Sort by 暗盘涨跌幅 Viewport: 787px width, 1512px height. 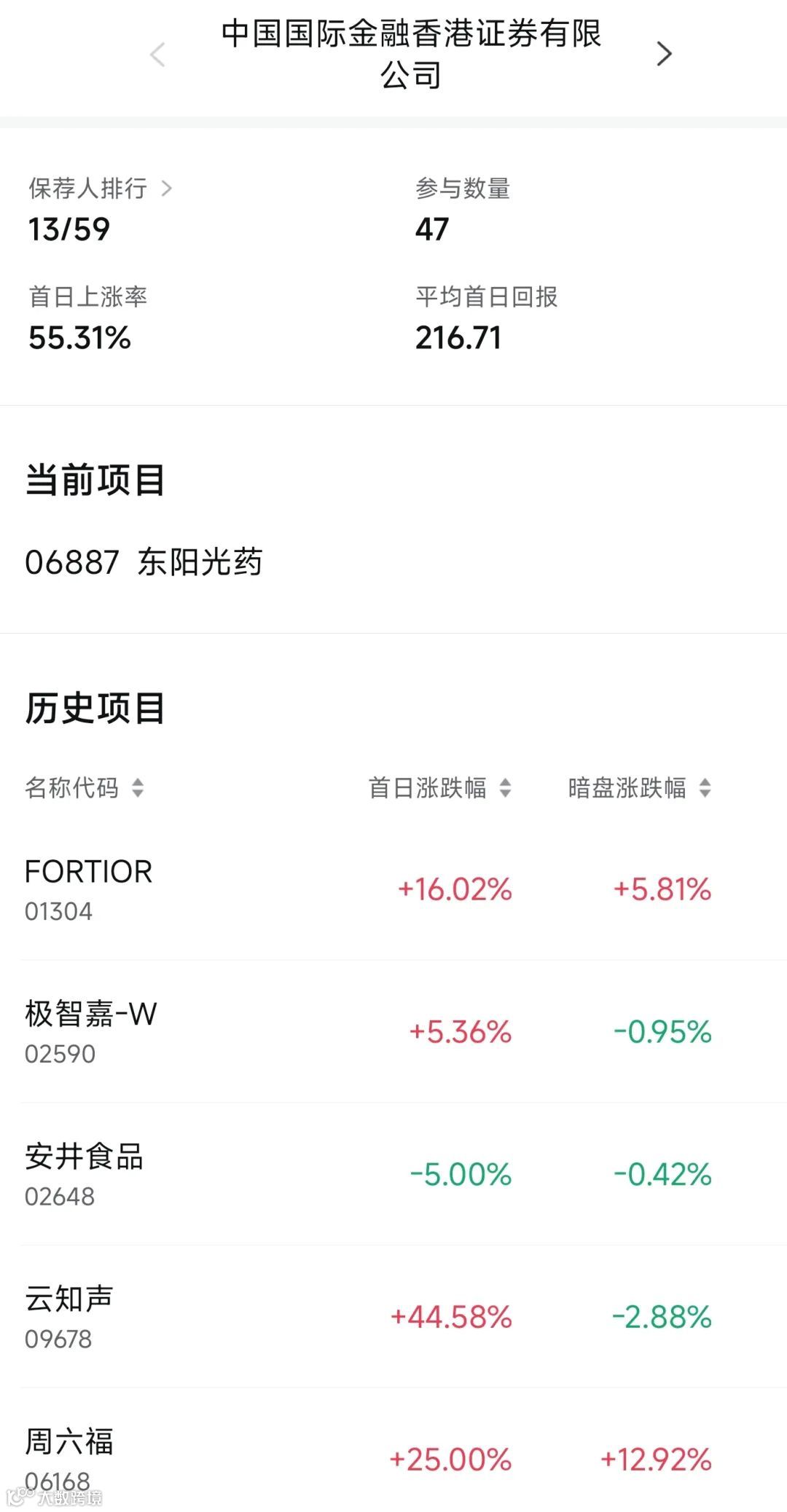[x=639, y=787]
